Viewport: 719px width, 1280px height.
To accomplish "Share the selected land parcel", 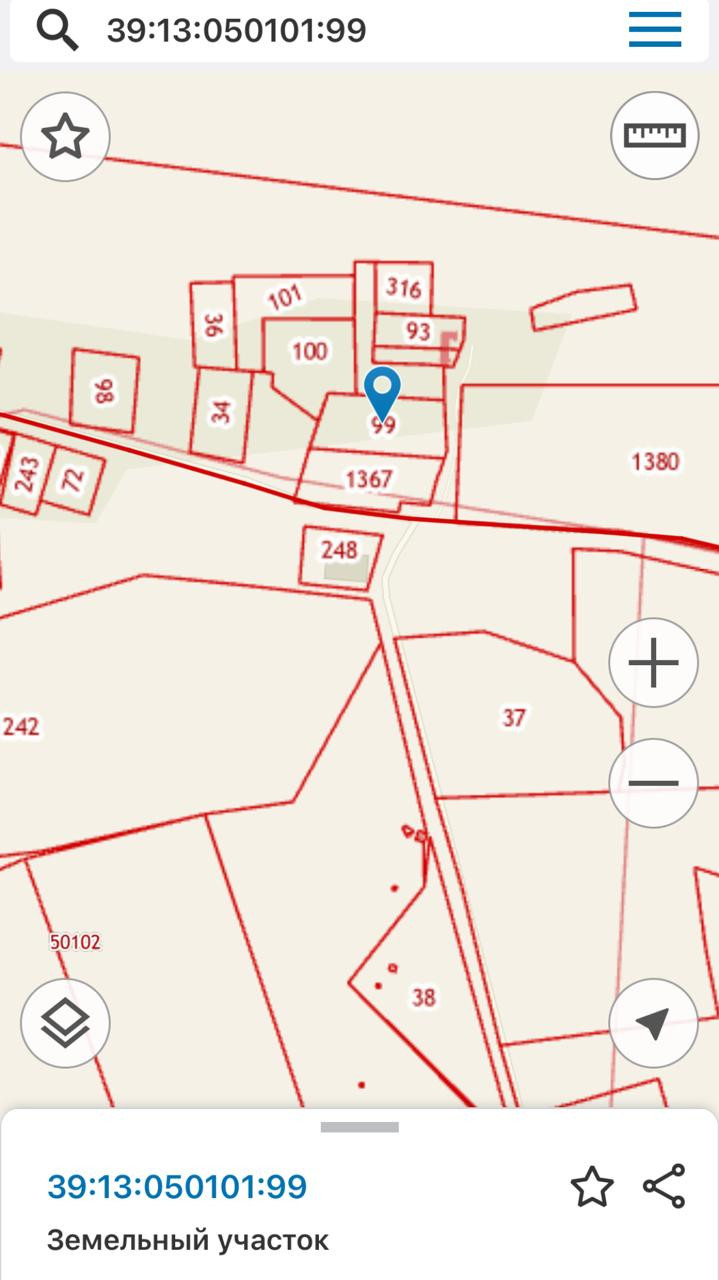I will [664, 1187].
